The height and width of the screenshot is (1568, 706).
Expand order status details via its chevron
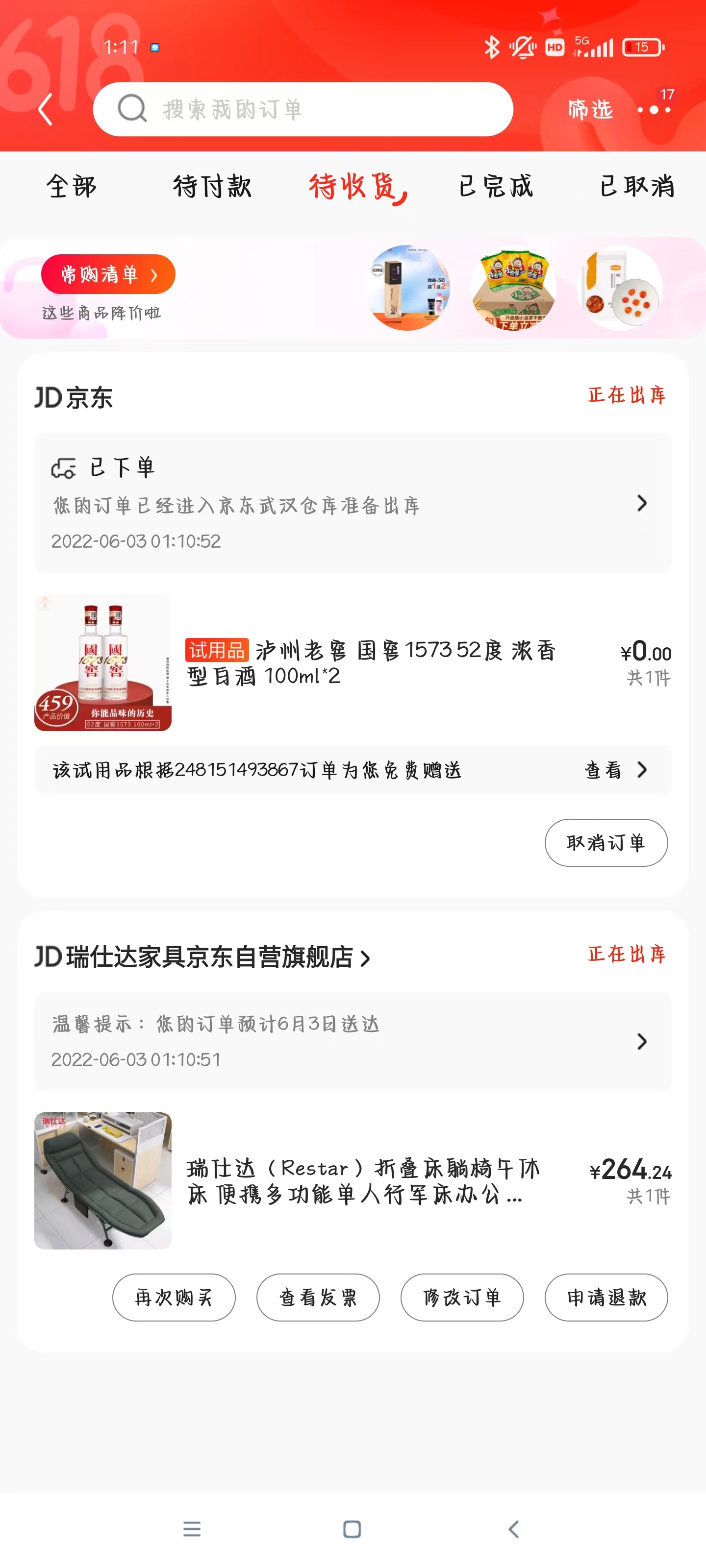[x=642, y=503]
